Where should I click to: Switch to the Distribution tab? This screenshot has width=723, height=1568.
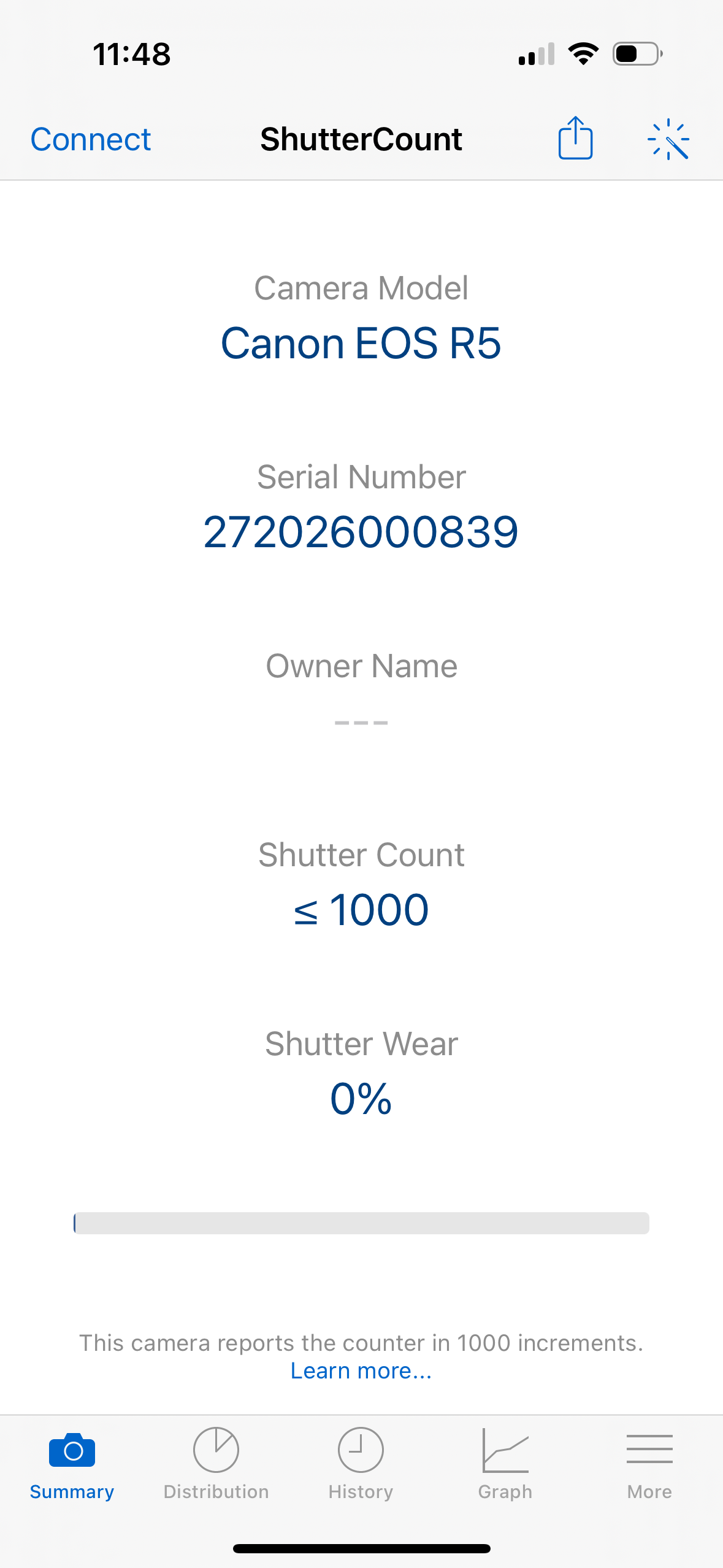pos(216,1463)
